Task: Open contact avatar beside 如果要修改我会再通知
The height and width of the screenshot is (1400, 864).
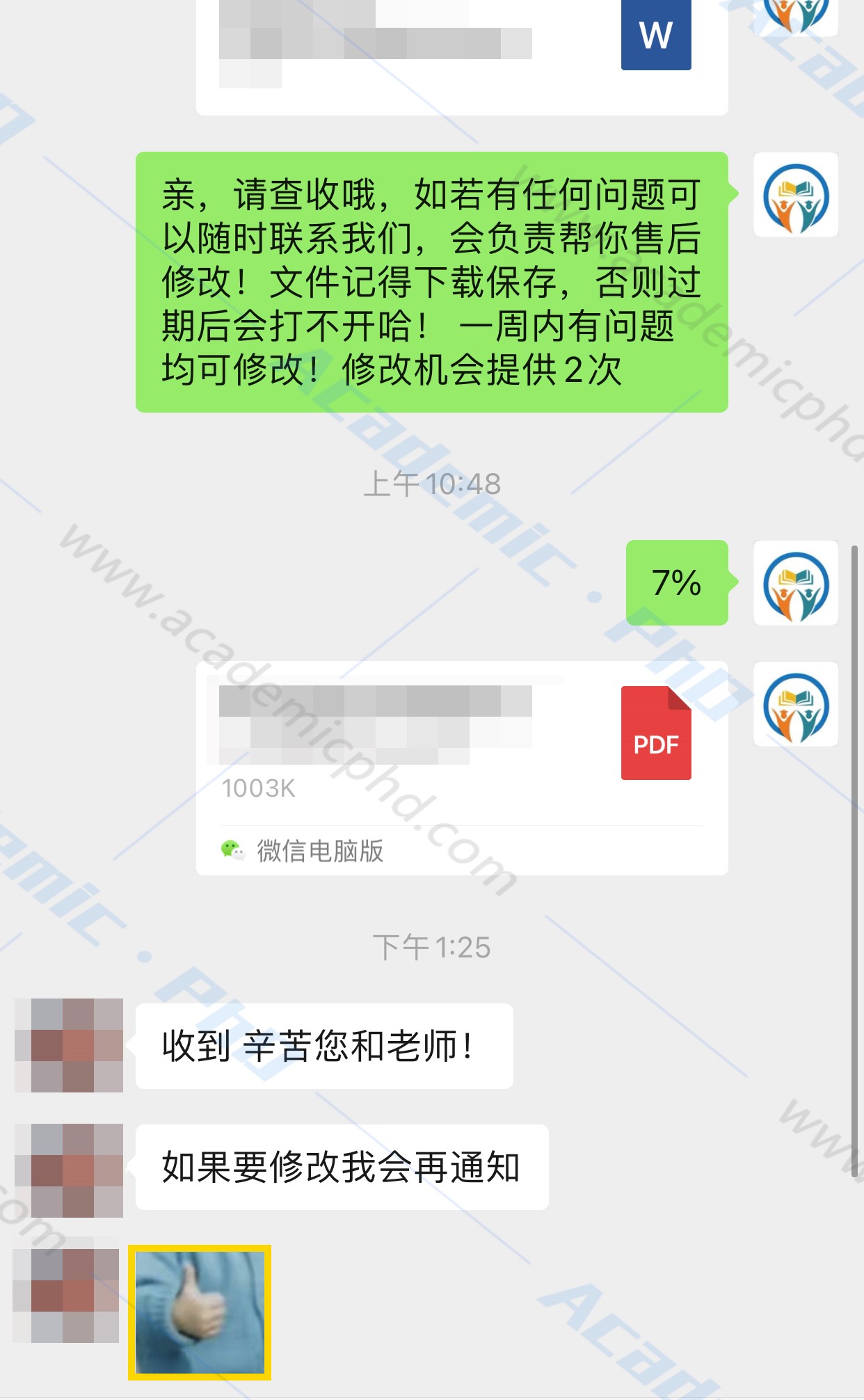Action: (x=69, y=1170)
